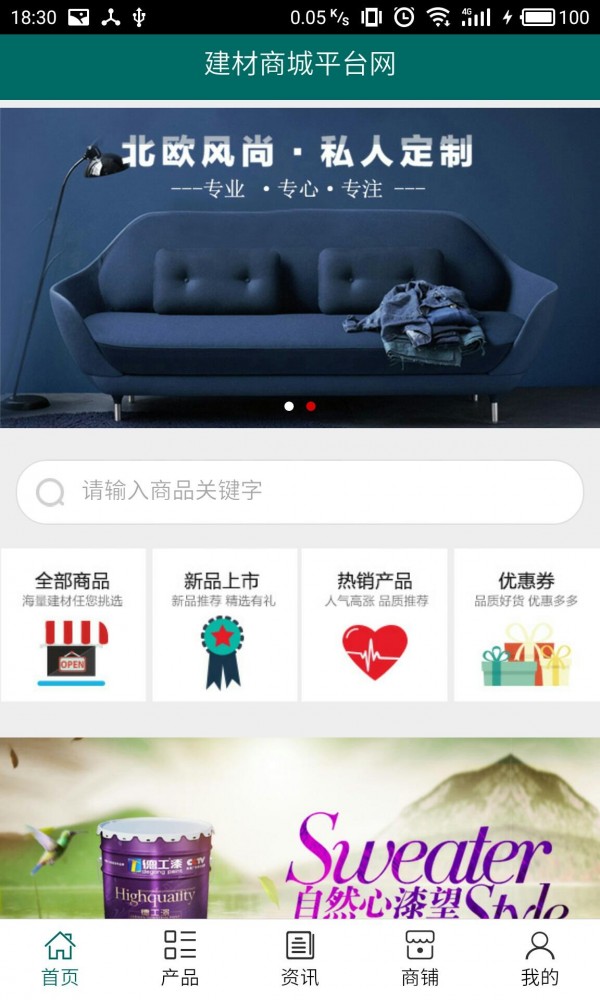600x1000 pixels.
Task: Open the 北欧风尚 sofa banner
Action: point(300,267)
